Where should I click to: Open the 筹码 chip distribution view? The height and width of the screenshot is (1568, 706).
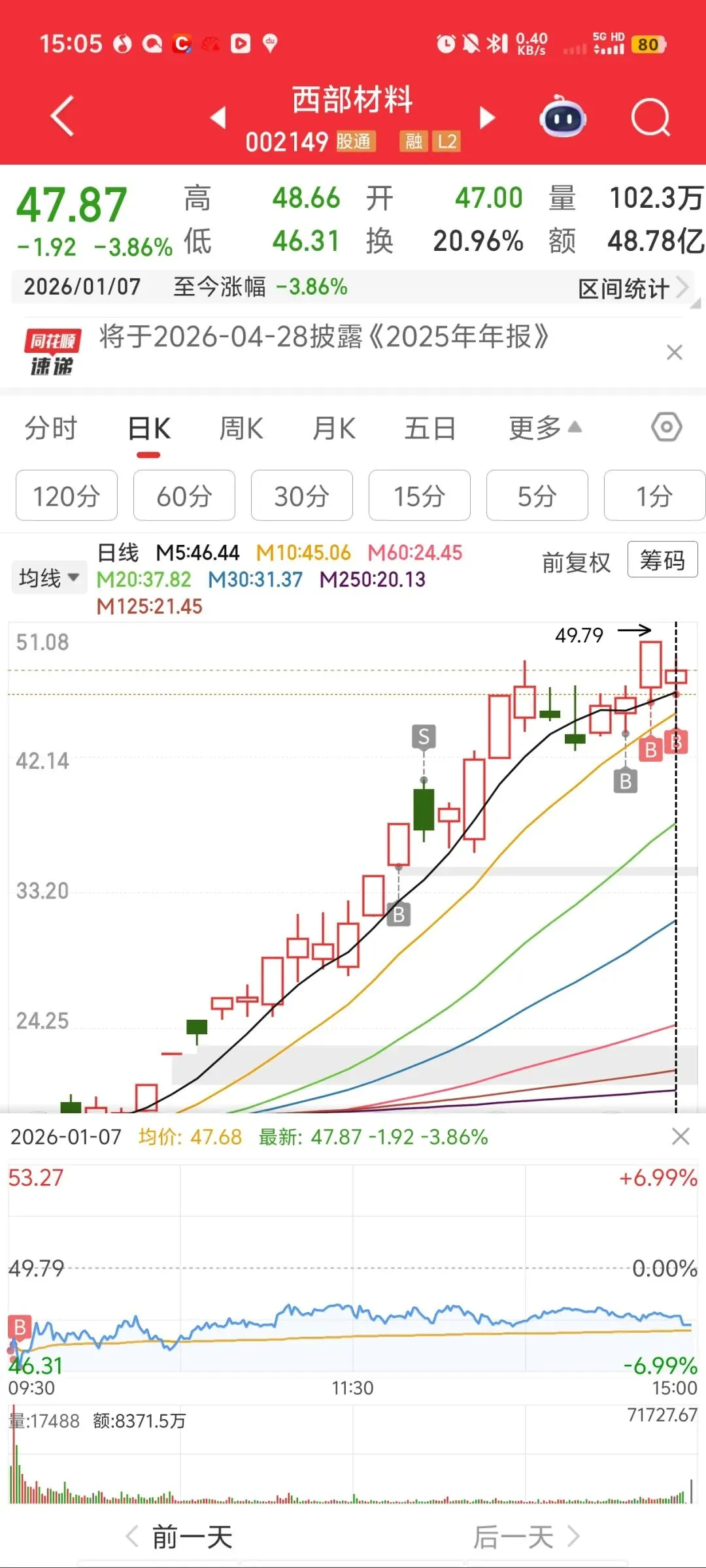coord(662,560)
